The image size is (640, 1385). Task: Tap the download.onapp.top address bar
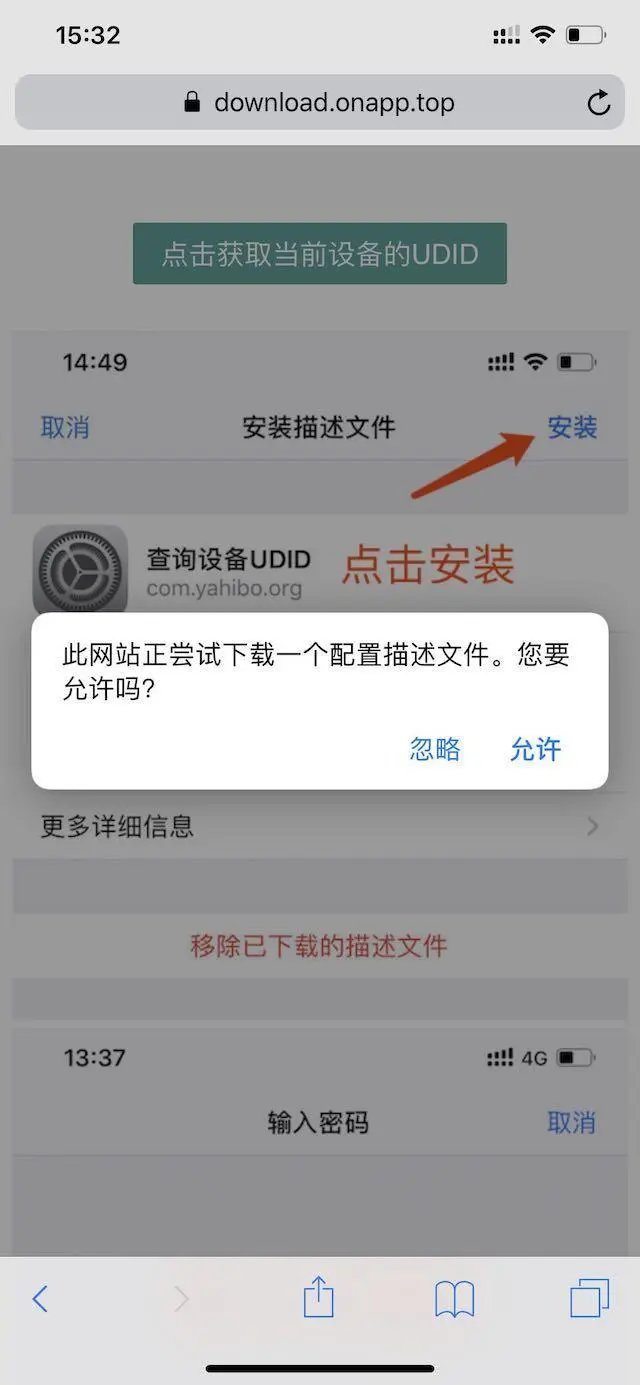pos(320,103)
